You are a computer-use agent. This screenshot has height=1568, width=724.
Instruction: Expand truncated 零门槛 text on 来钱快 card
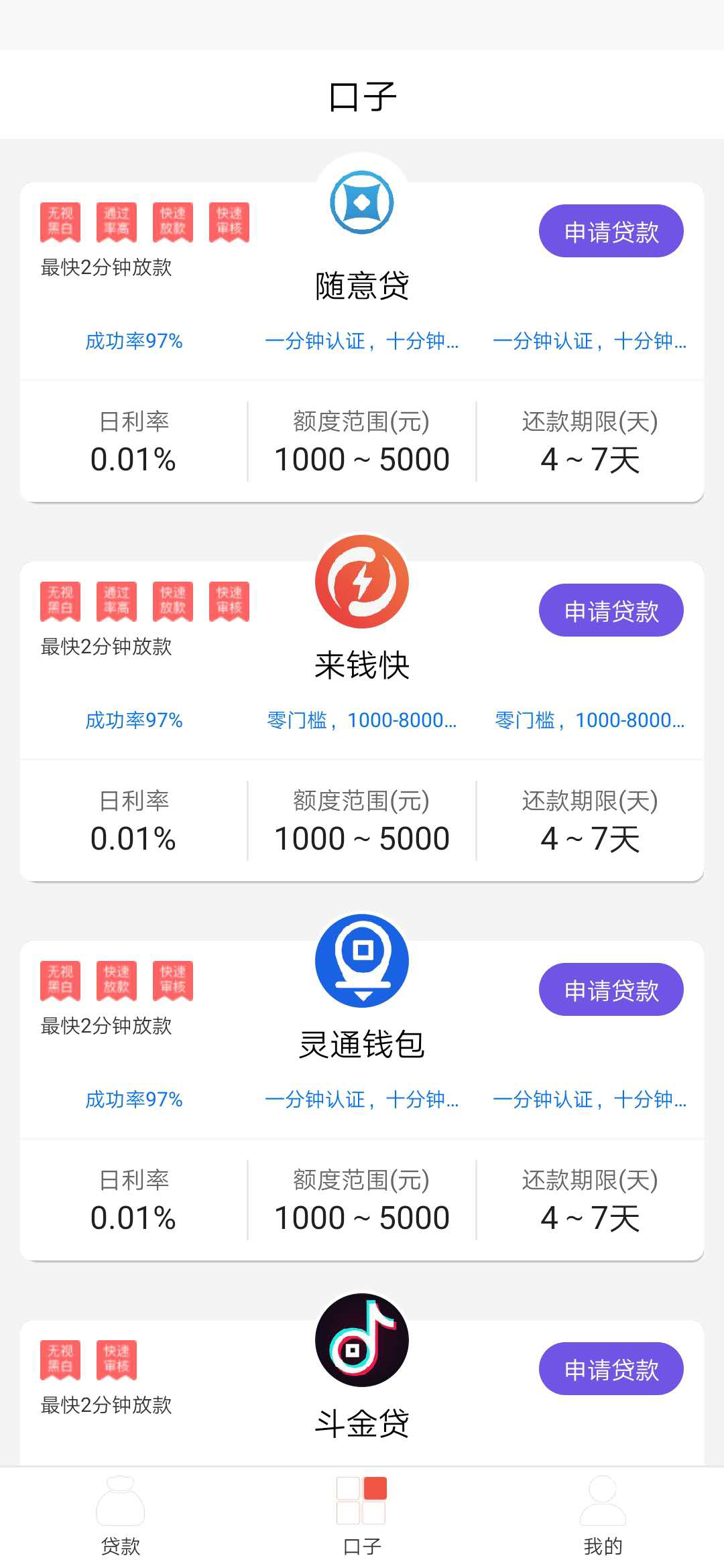click(362, 722)
